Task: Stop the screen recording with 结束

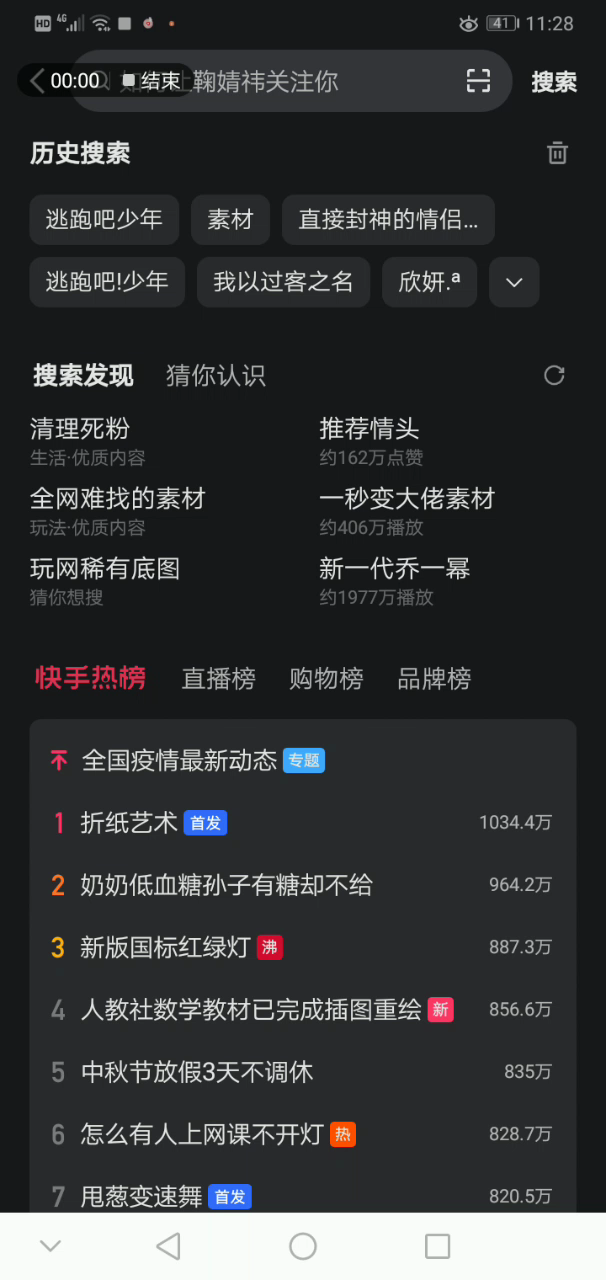Action: click(152, 81)
